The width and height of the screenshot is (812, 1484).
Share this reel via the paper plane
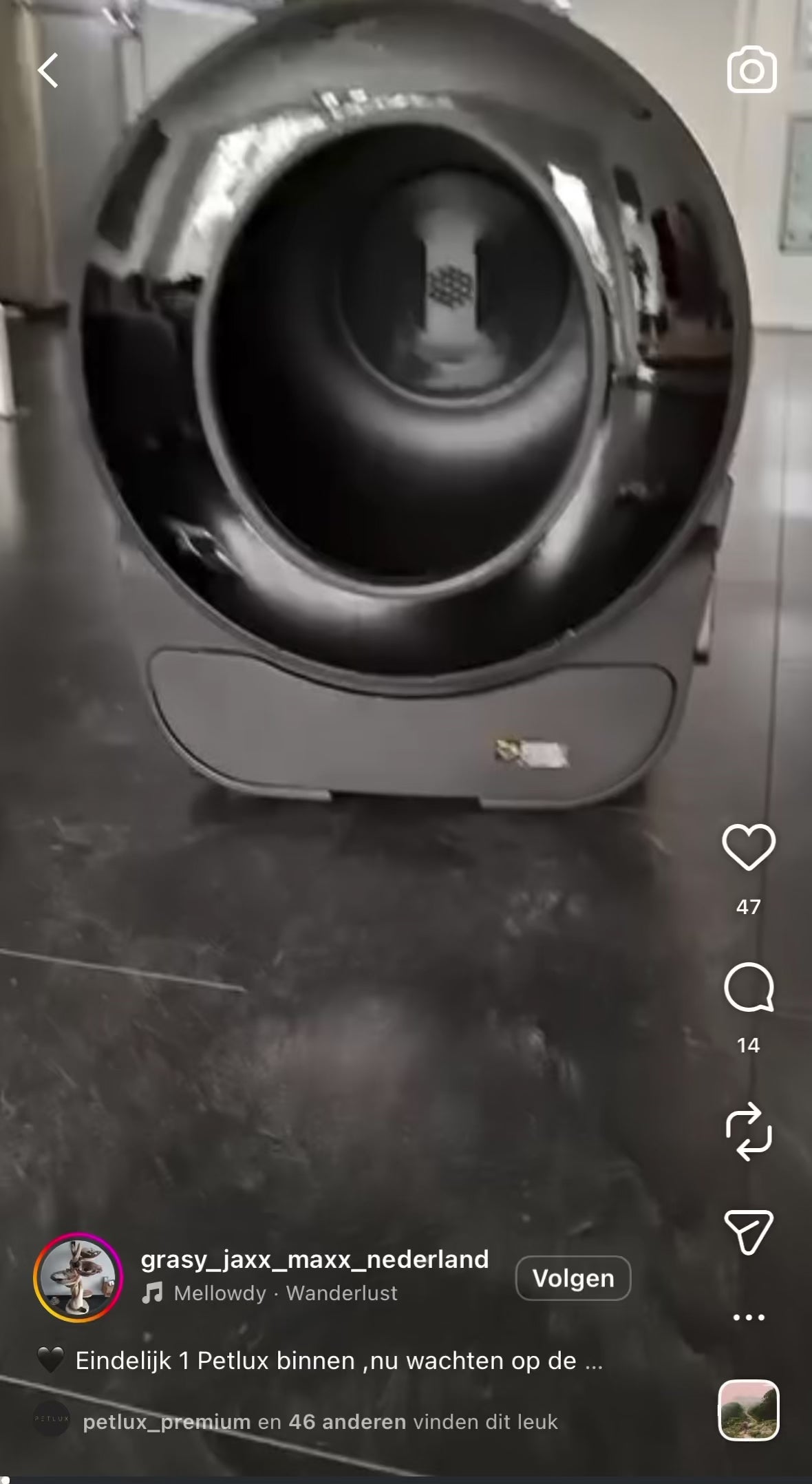point(749,1232)
